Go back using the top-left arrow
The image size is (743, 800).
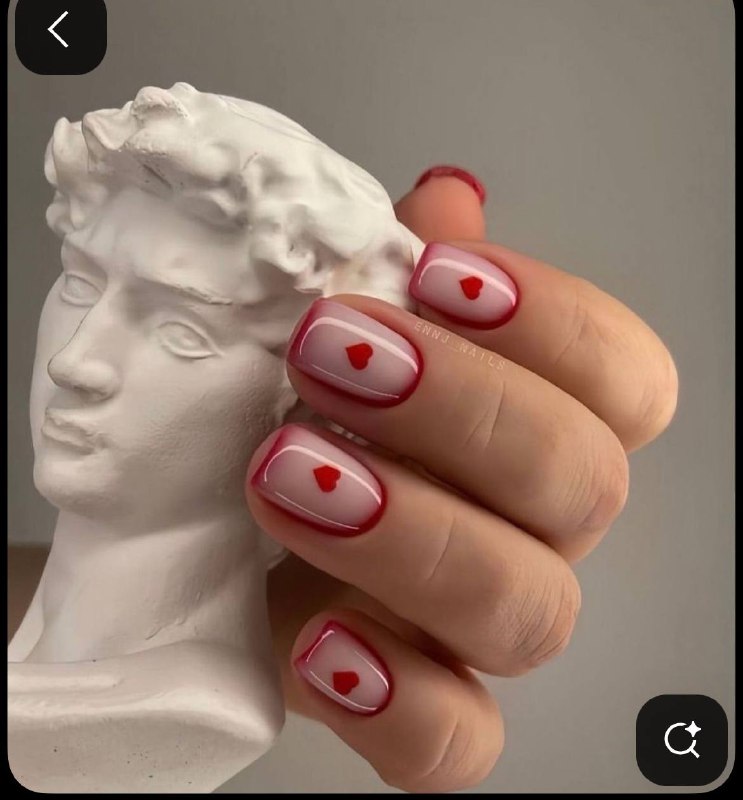59,31
